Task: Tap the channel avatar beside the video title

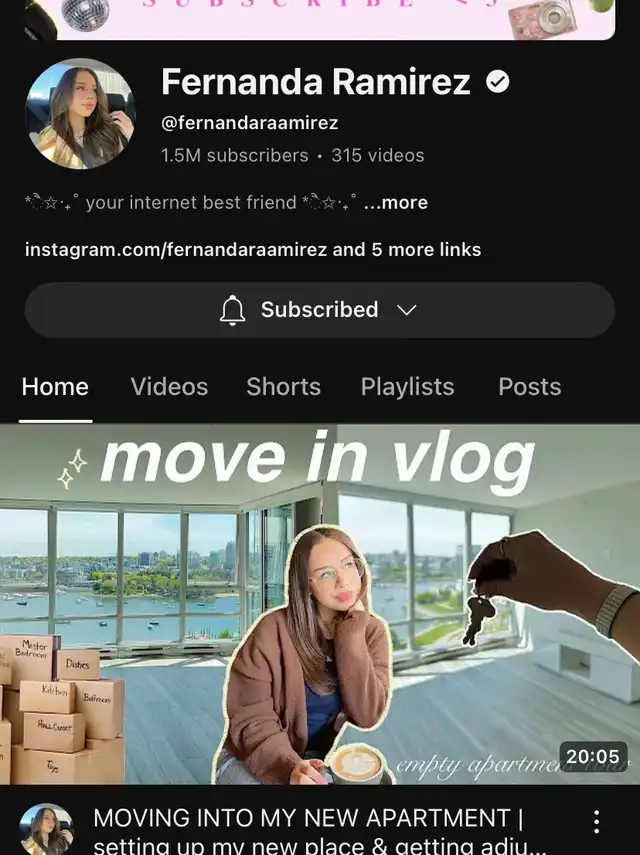Action: point(46,830)
